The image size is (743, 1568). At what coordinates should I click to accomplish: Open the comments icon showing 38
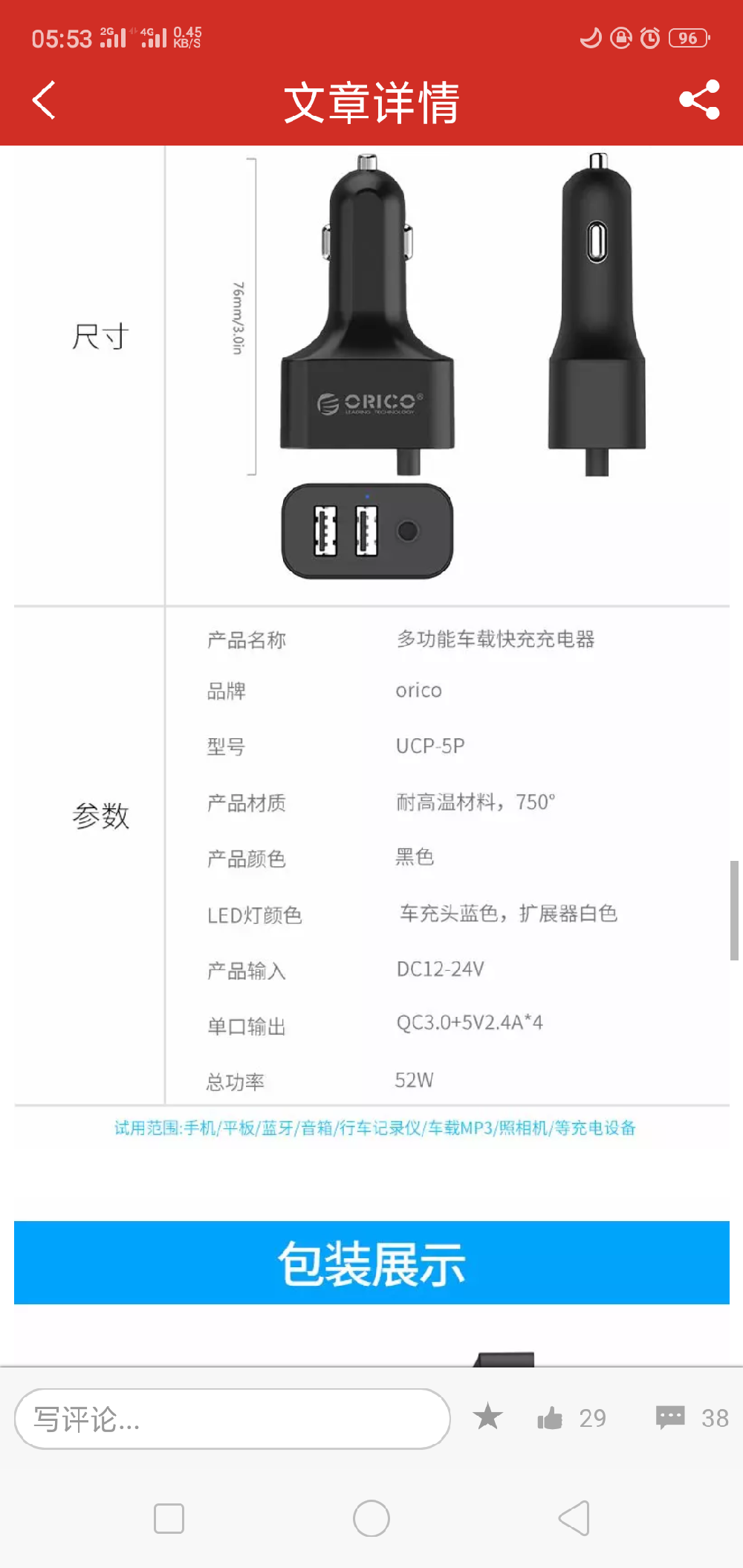tap(670, 1417)
